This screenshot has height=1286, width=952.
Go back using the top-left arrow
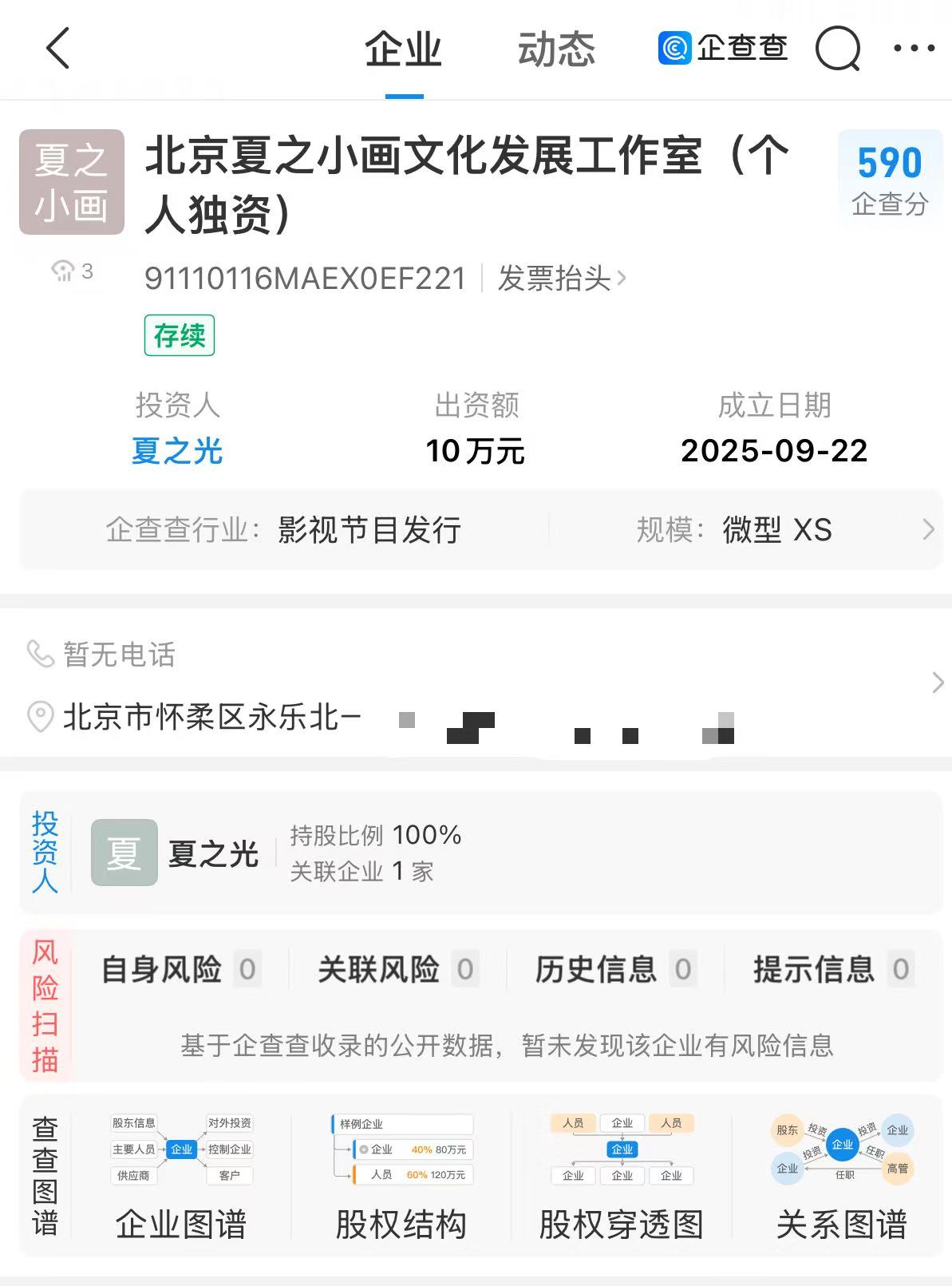point(57,48)
